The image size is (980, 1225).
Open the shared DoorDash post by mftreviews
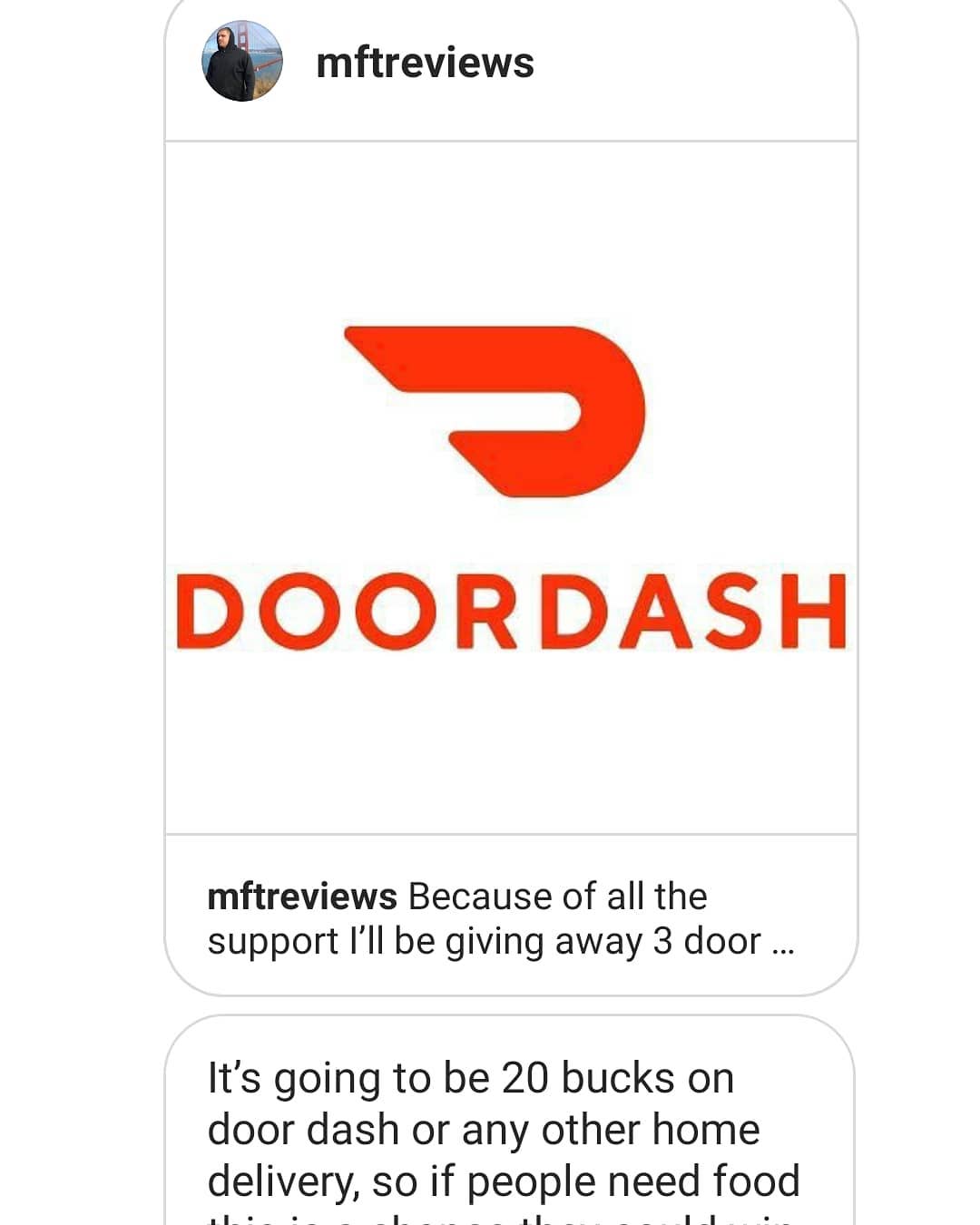pyautogui.click(x=510, y=487)
